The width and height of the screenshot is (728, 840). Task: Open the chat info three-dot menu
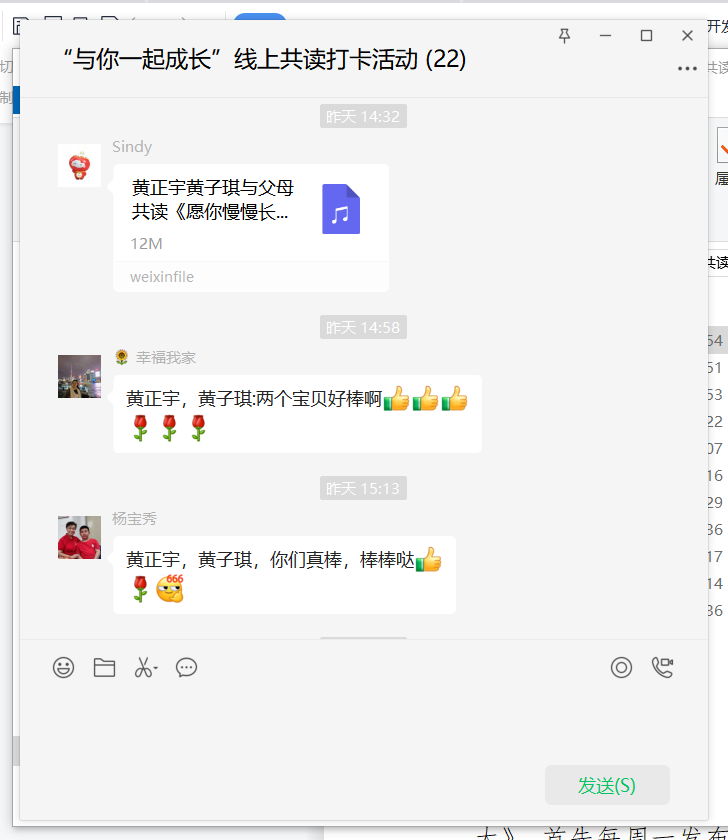pos(687,69)
